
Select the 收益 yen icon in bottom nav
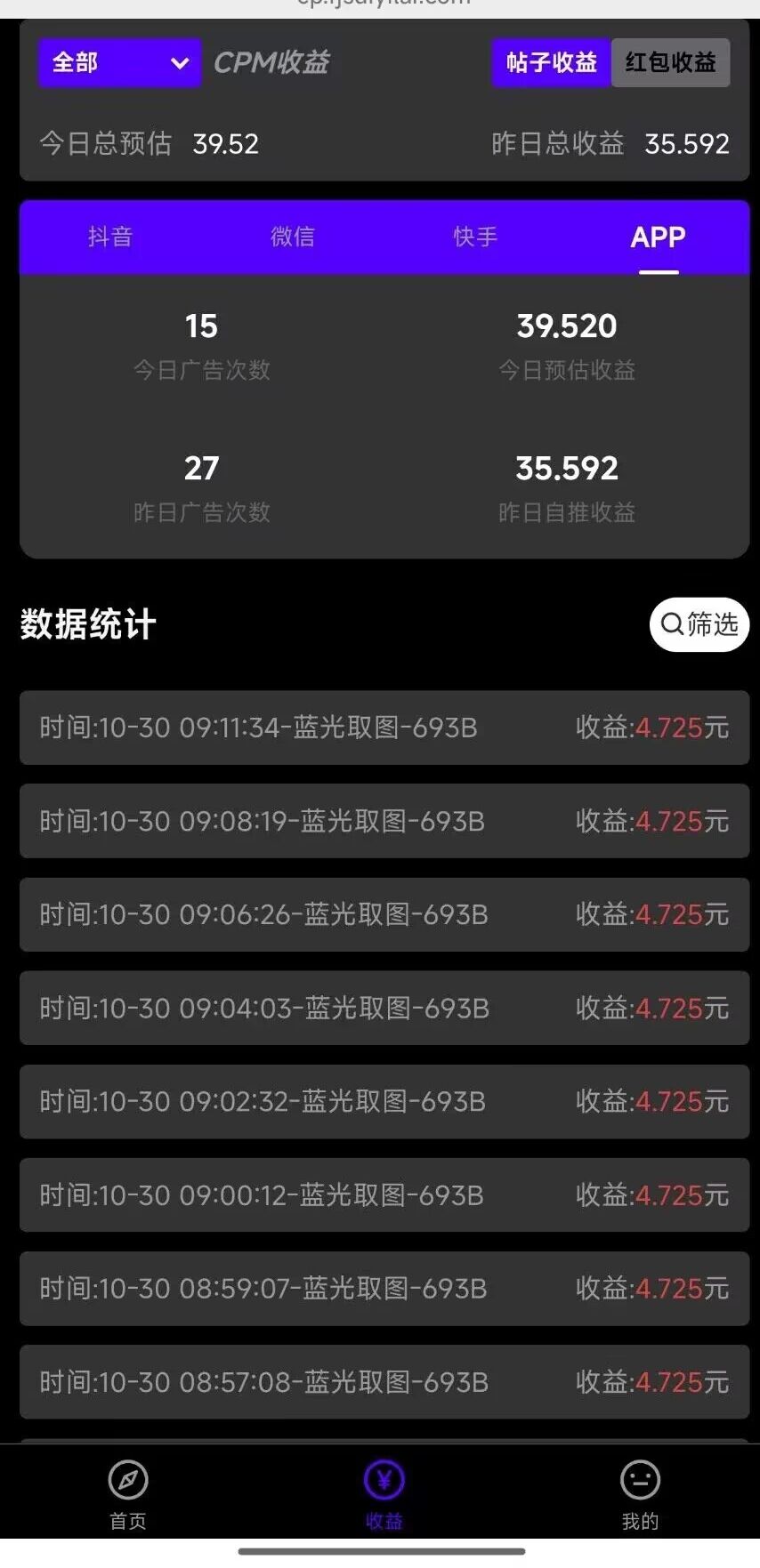pyautogui.click(x=383, y=1479)
